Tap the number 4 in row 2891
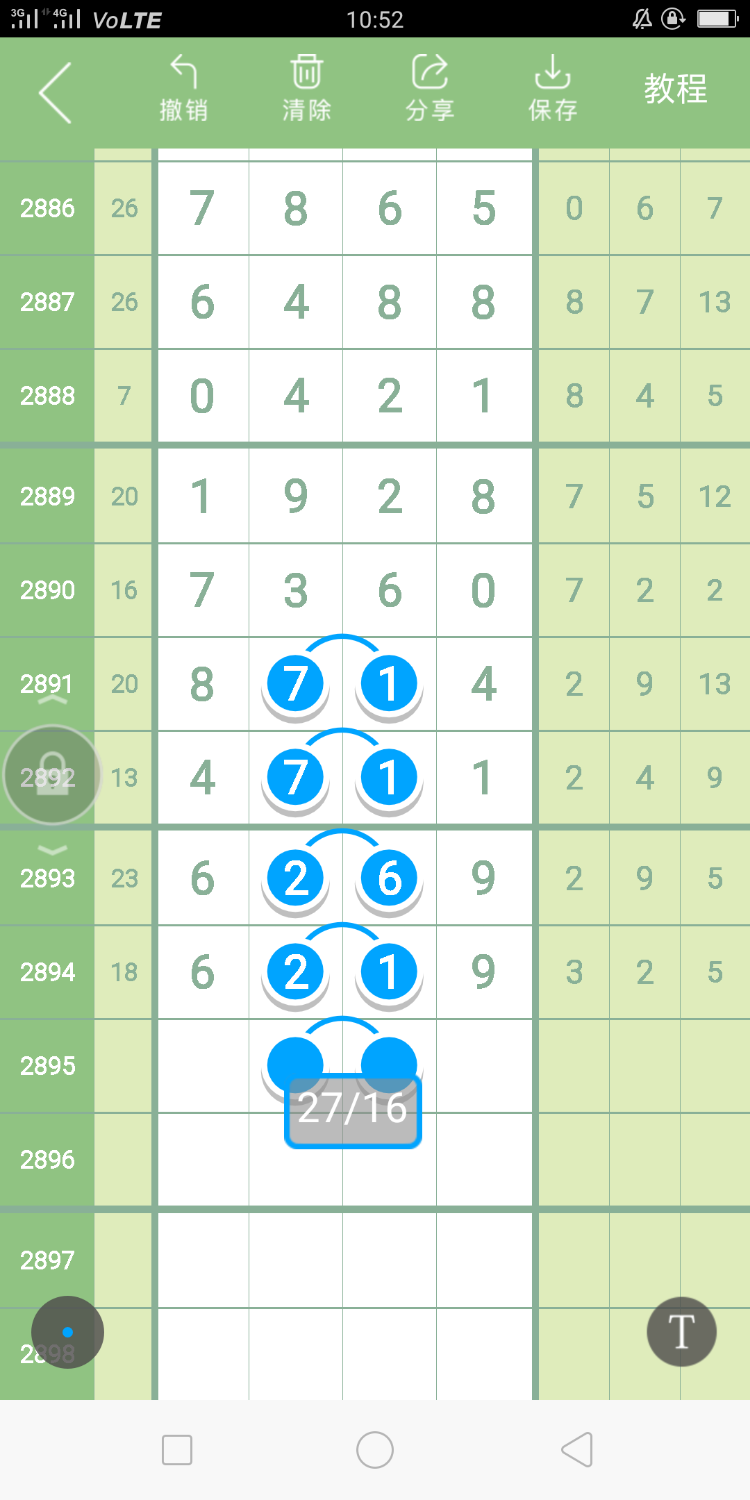Screen dimensions: 750x1500 point(484,684)
